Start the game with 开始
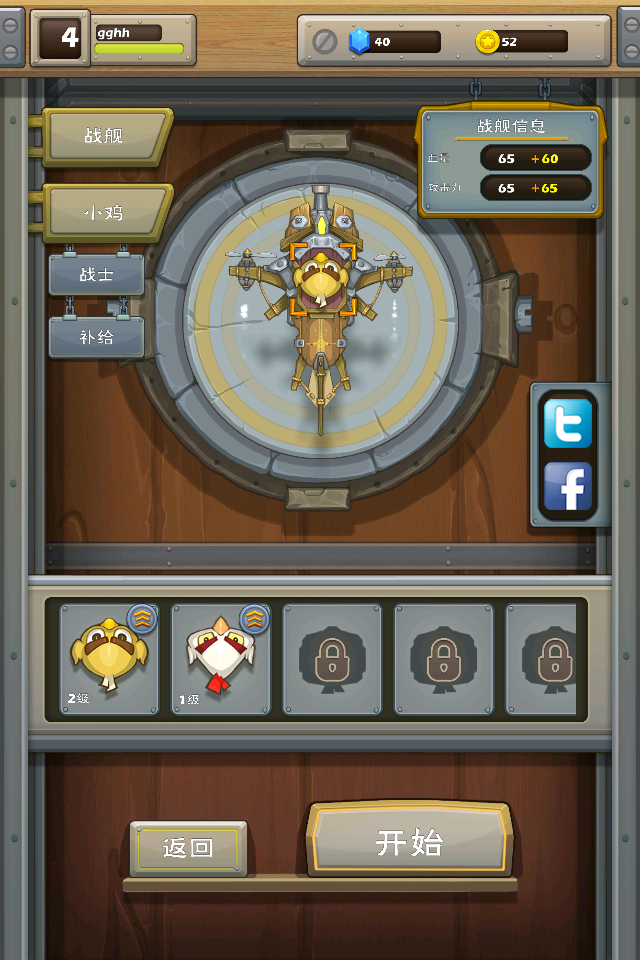640x960 pixels. pyautogui.click(x=410, y=841)
